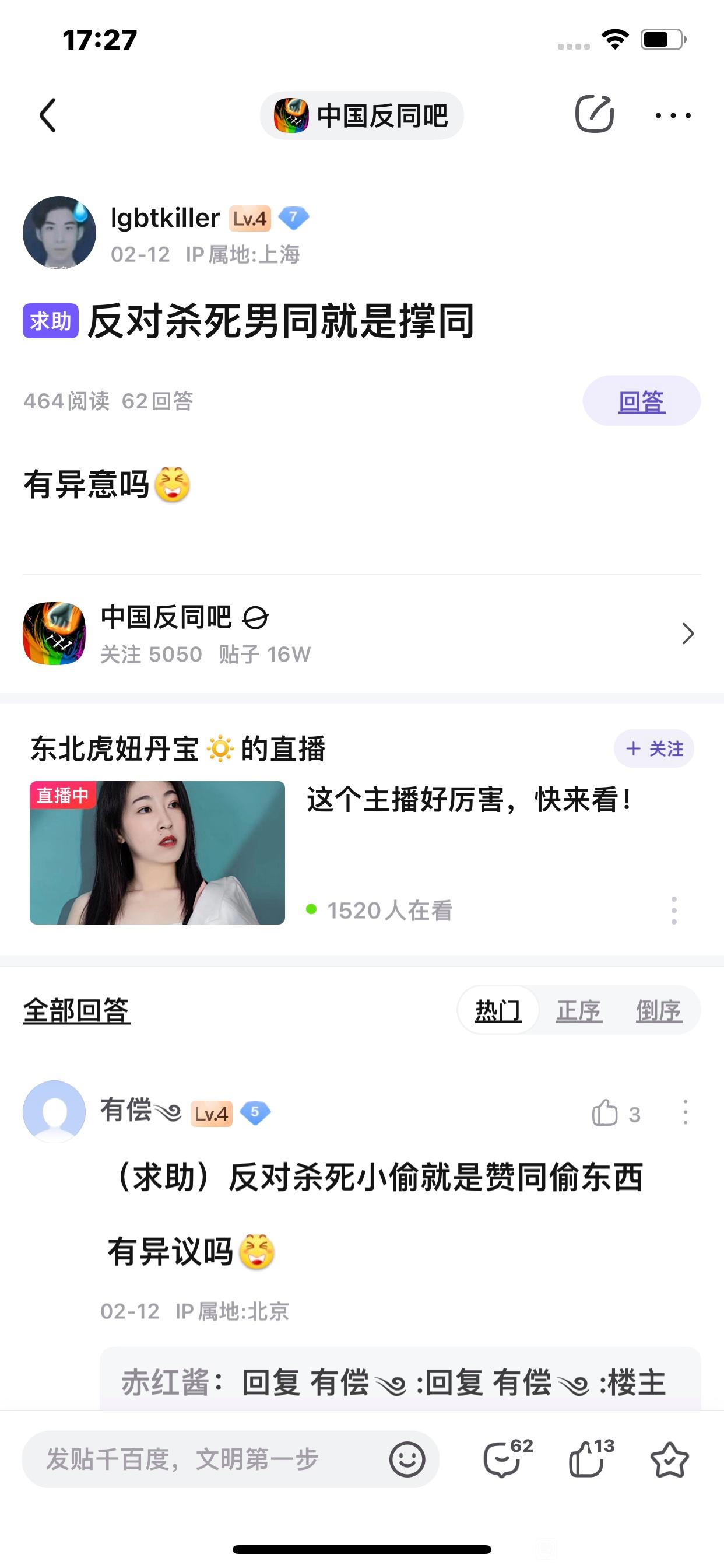Open lgbtkiller's profile avatar
Screen dimensions: 724x1568
tap(59, 233)
